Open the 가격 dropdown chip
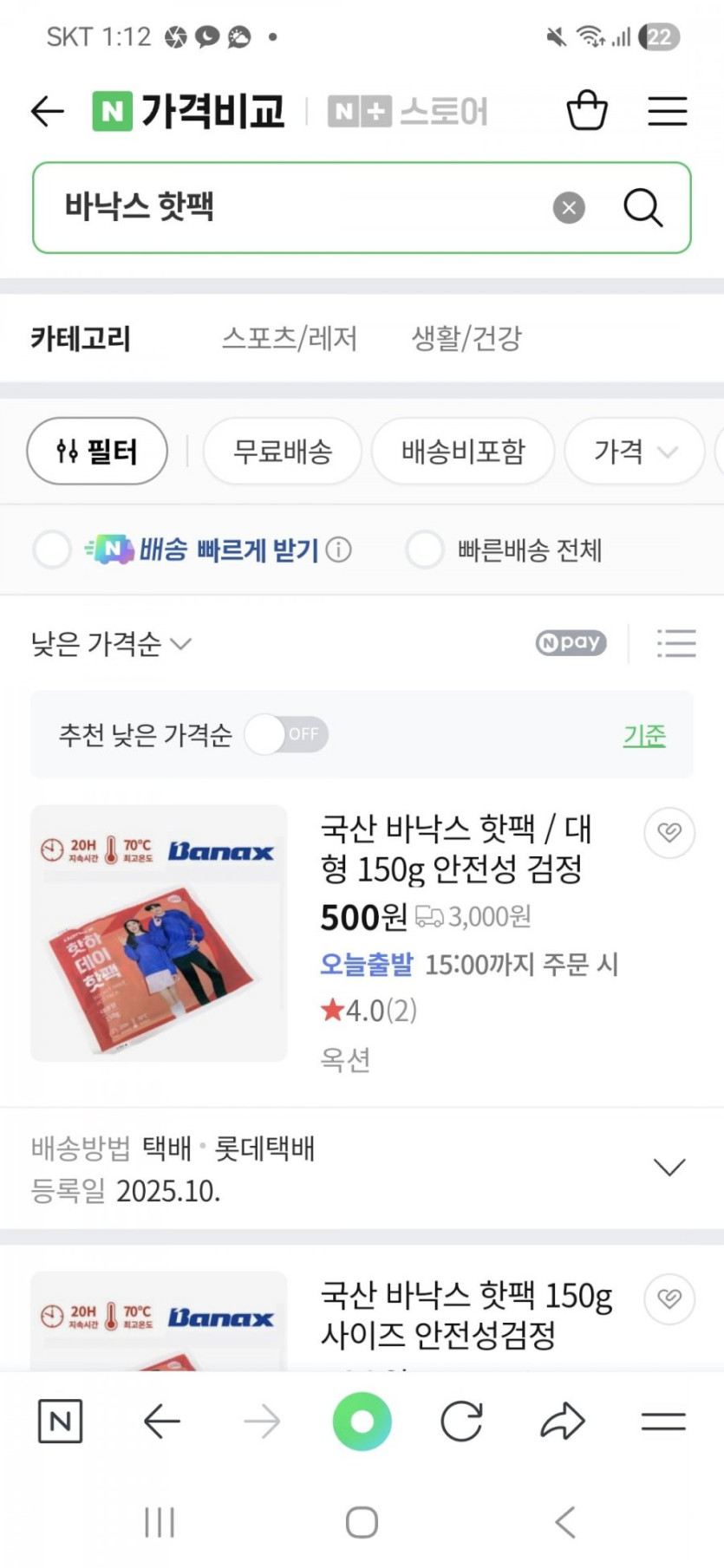 (x=635, y=451)
